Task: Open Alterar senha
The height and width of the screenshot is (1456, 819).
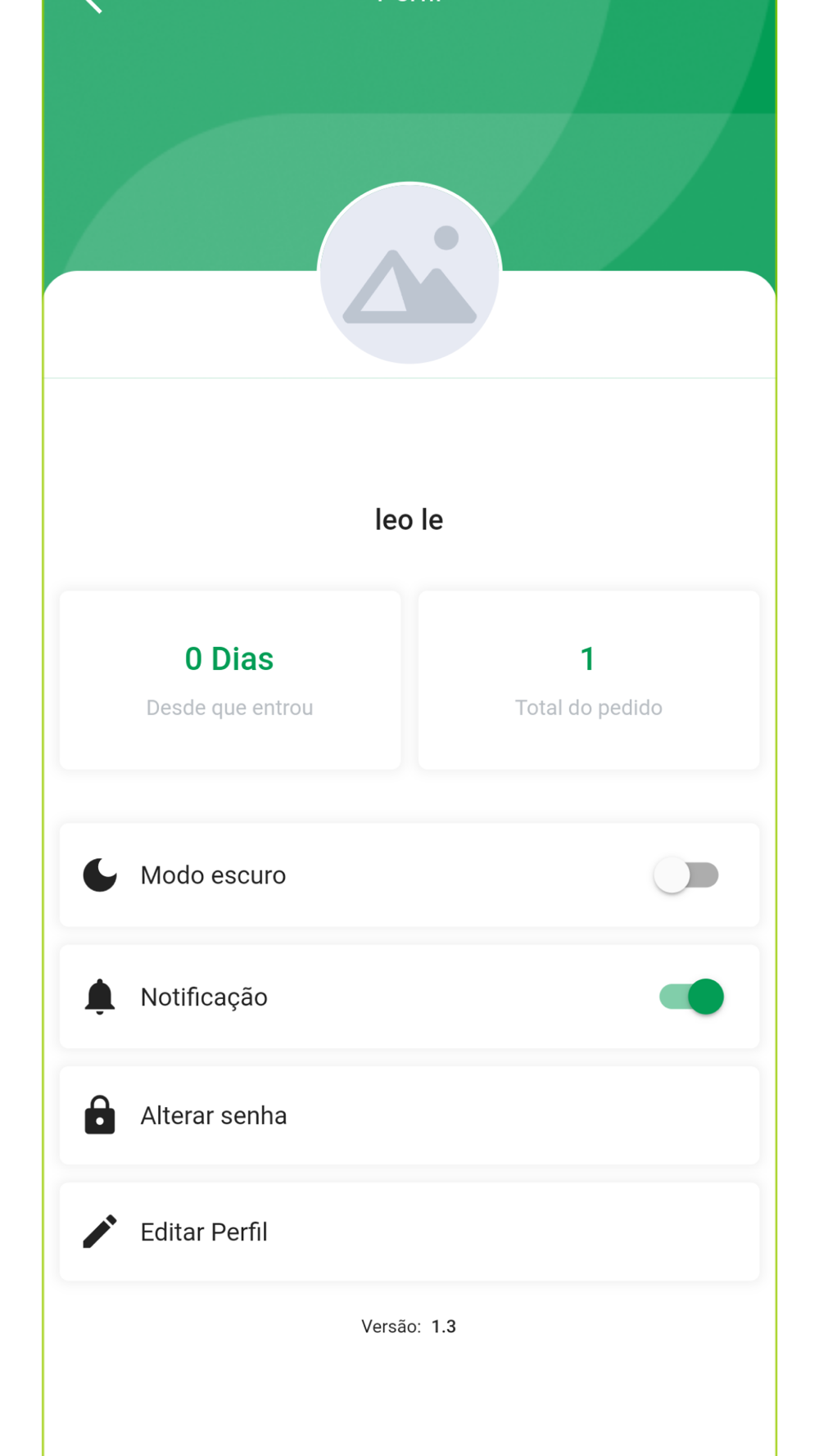Action: pos(409,1115)
